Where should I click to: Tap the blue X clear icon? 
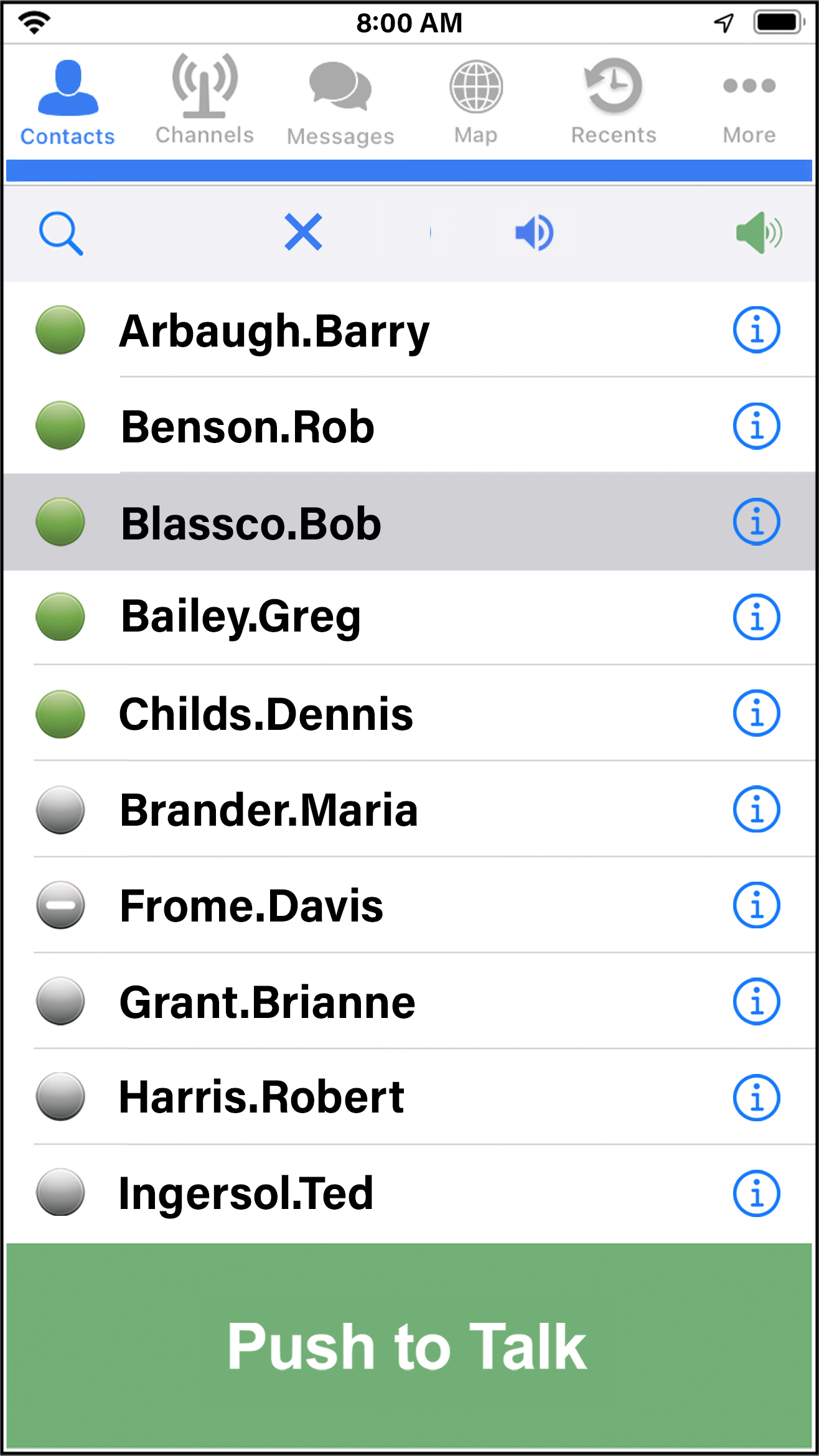coord(303,231)
